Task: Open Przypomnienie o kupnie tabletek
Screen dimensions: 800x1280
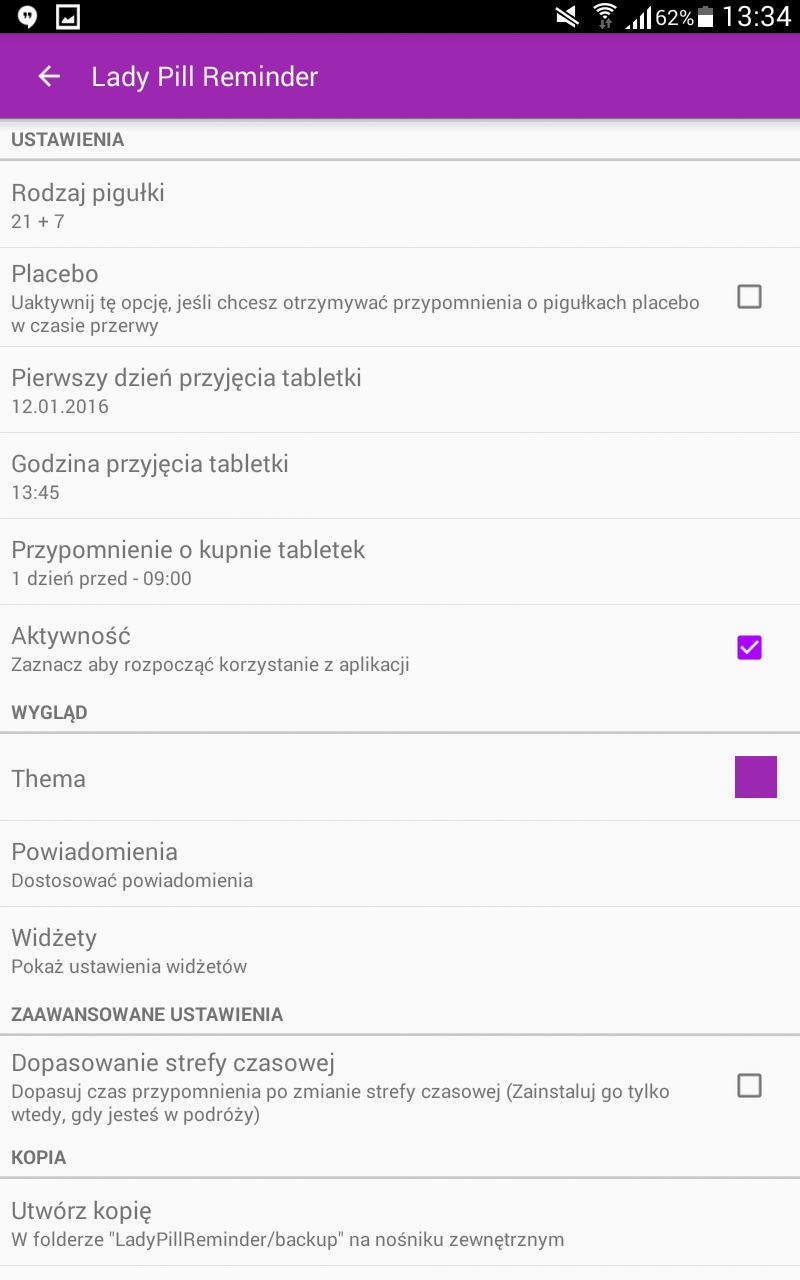Action: pyautogui.click(x=400, y=562)
